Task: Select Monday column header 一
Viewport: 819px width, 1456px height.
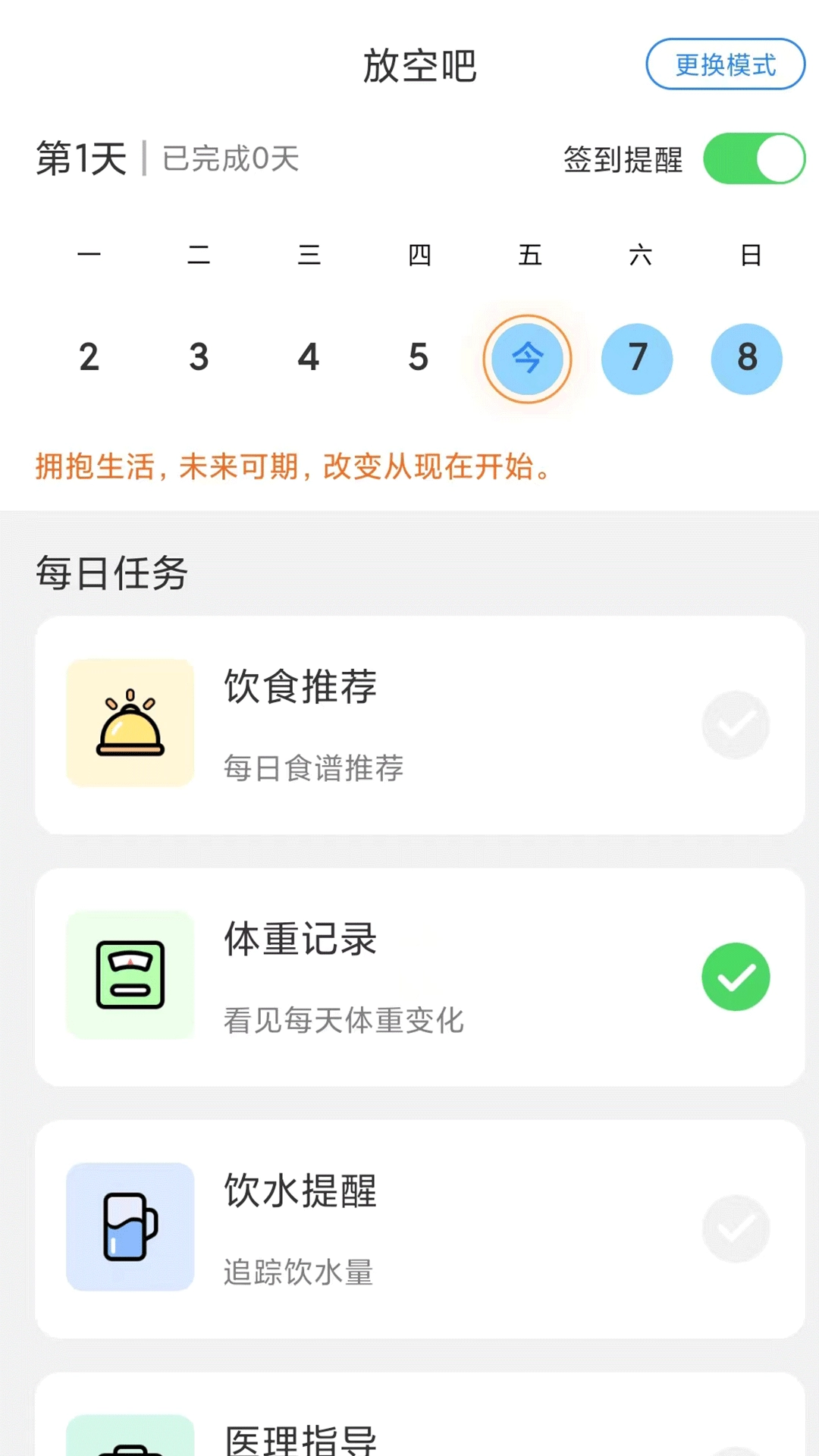Action: click(x=89, y=256)
